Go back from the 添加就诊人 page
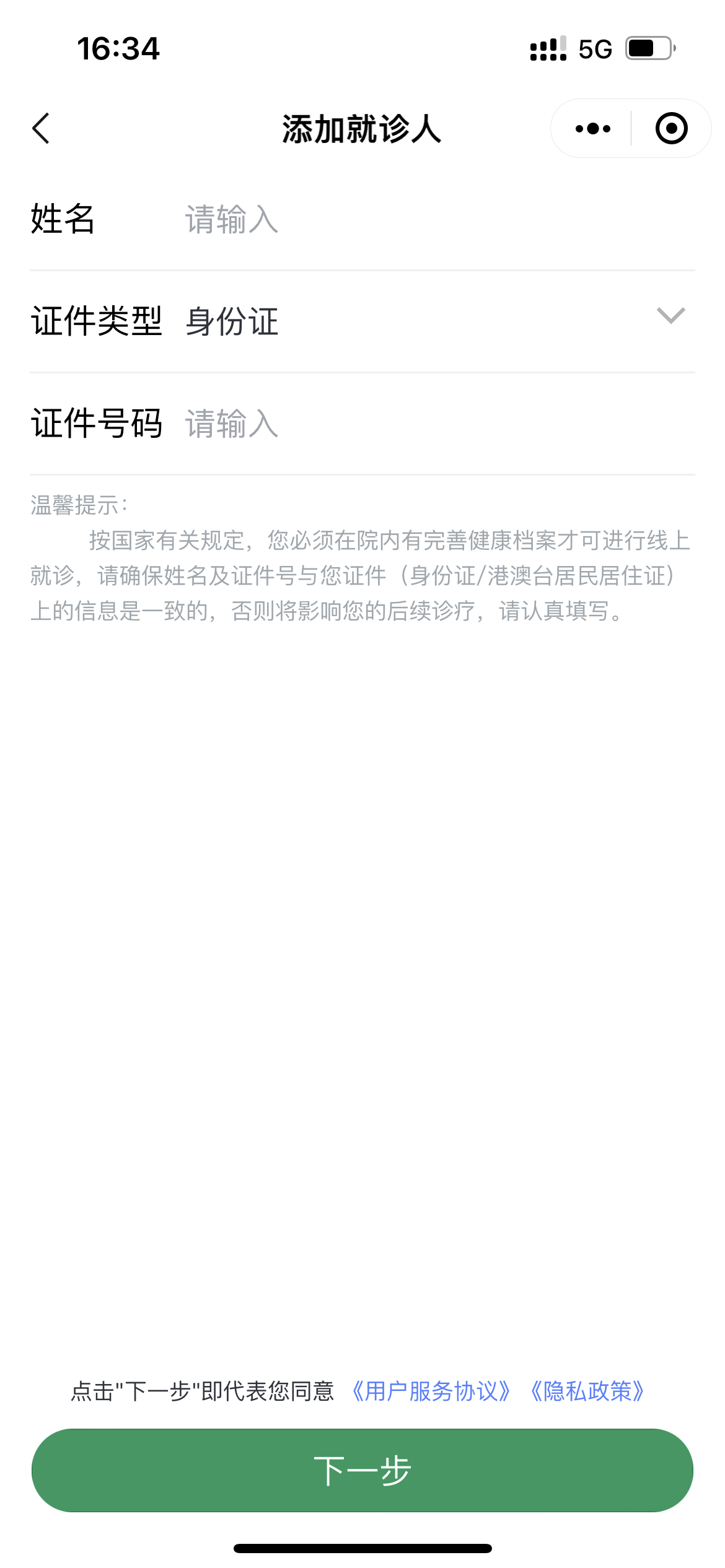 tap(42, 129)
